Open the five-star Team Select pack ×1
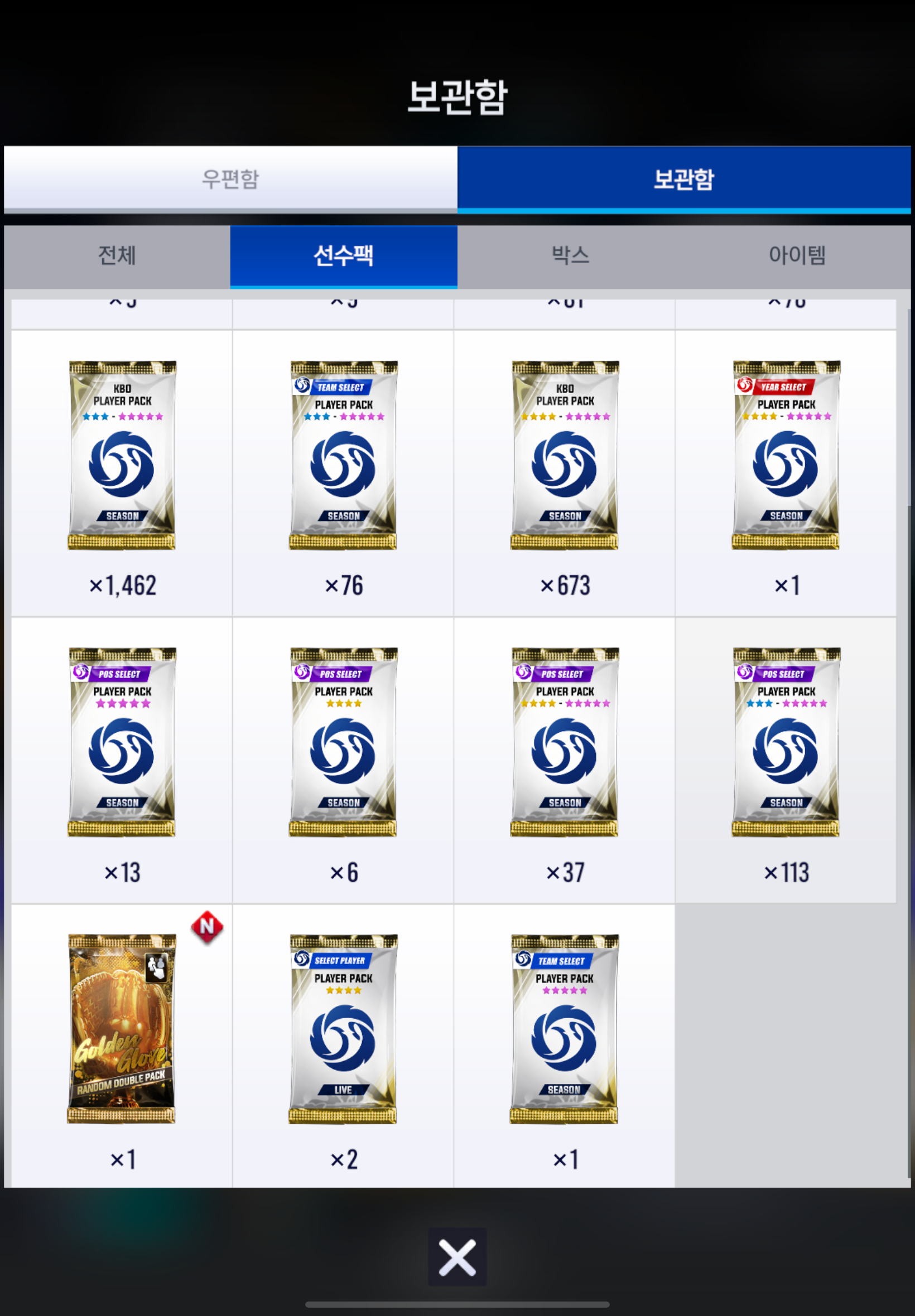 (565, 1029)
